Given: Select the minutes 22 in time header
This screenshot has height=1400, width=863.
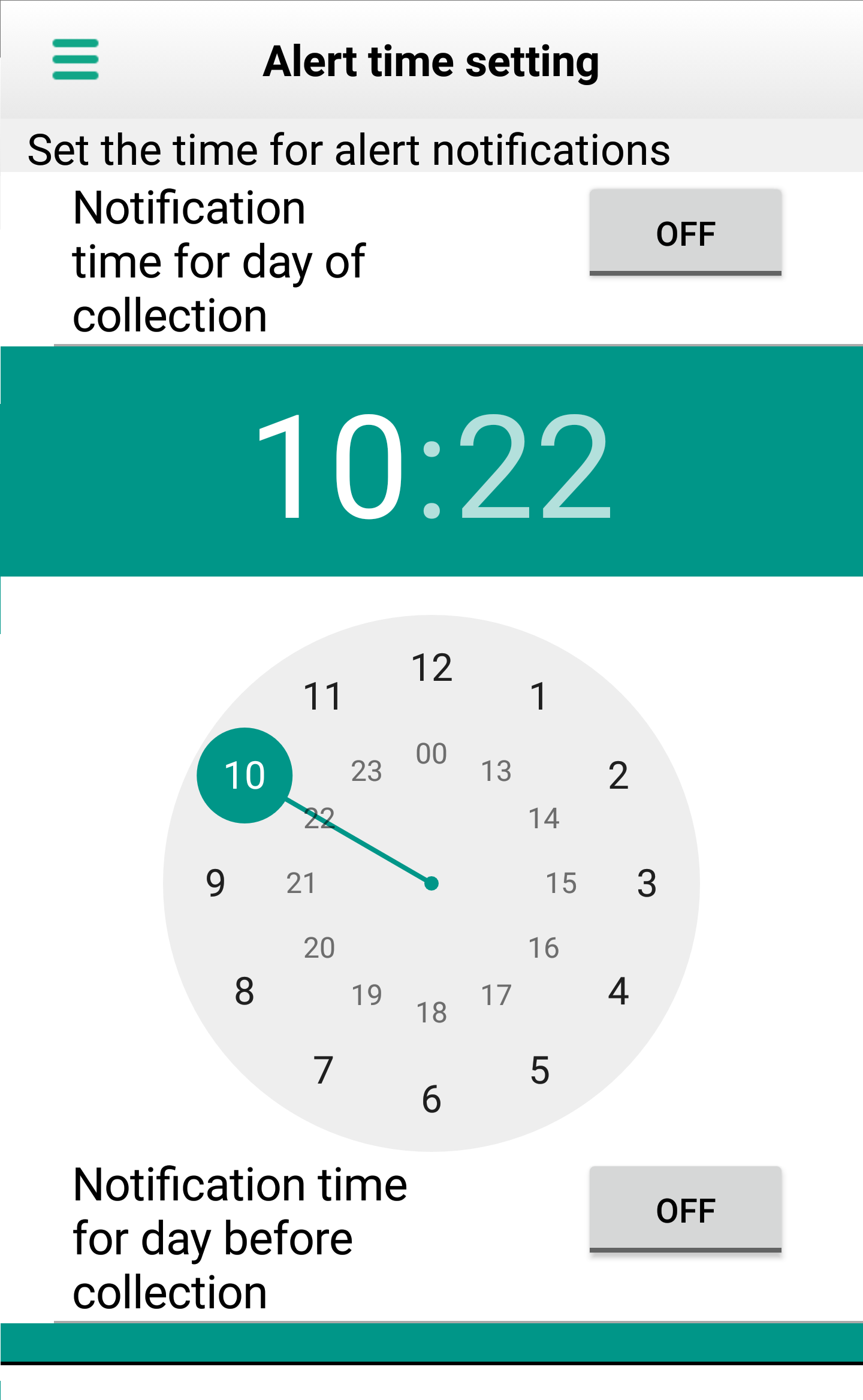Looking at the screenshot, I should (x=535, y=466).
